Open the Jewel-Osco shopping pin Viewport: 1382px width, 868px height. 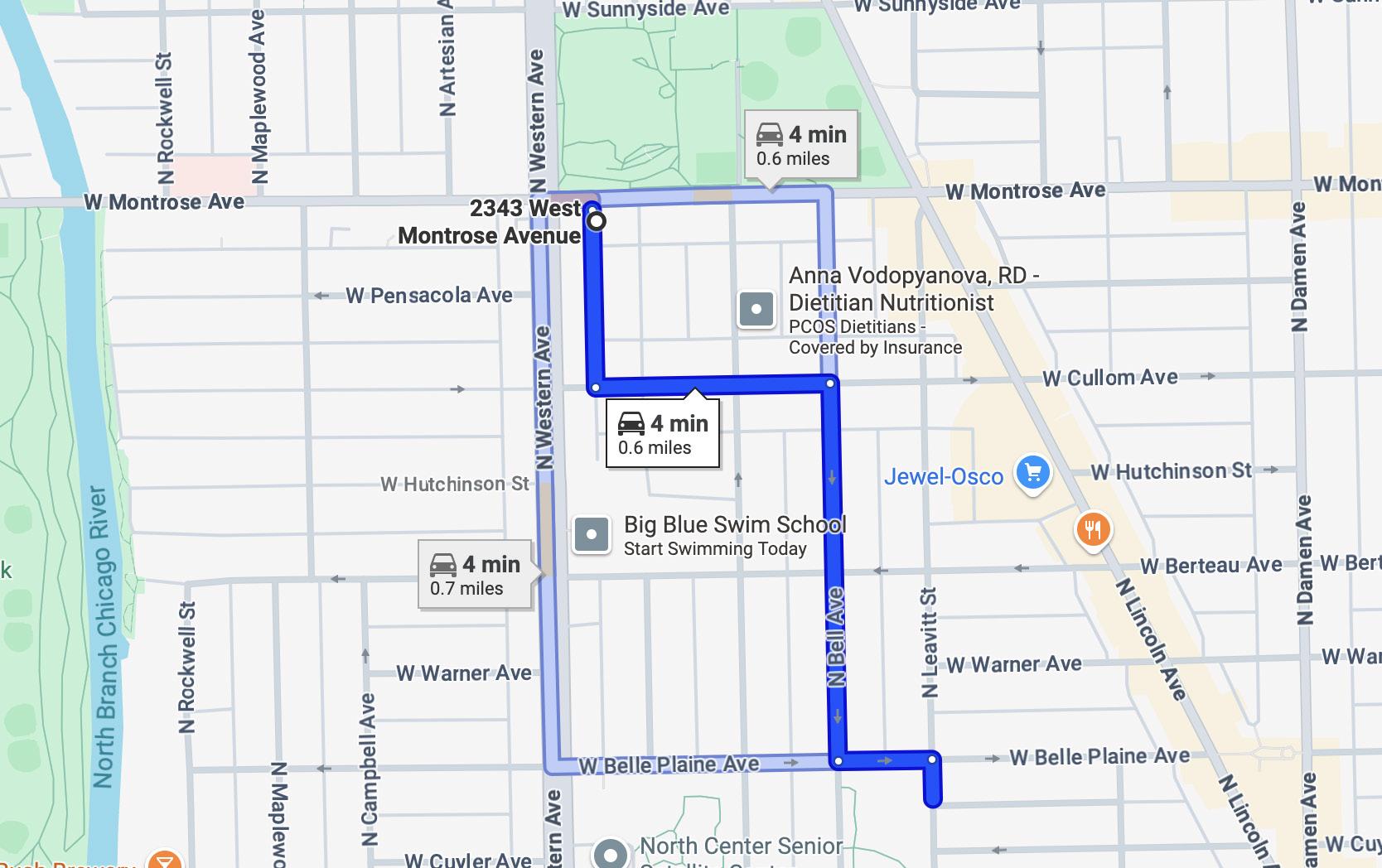click(x=1032, y=475)
